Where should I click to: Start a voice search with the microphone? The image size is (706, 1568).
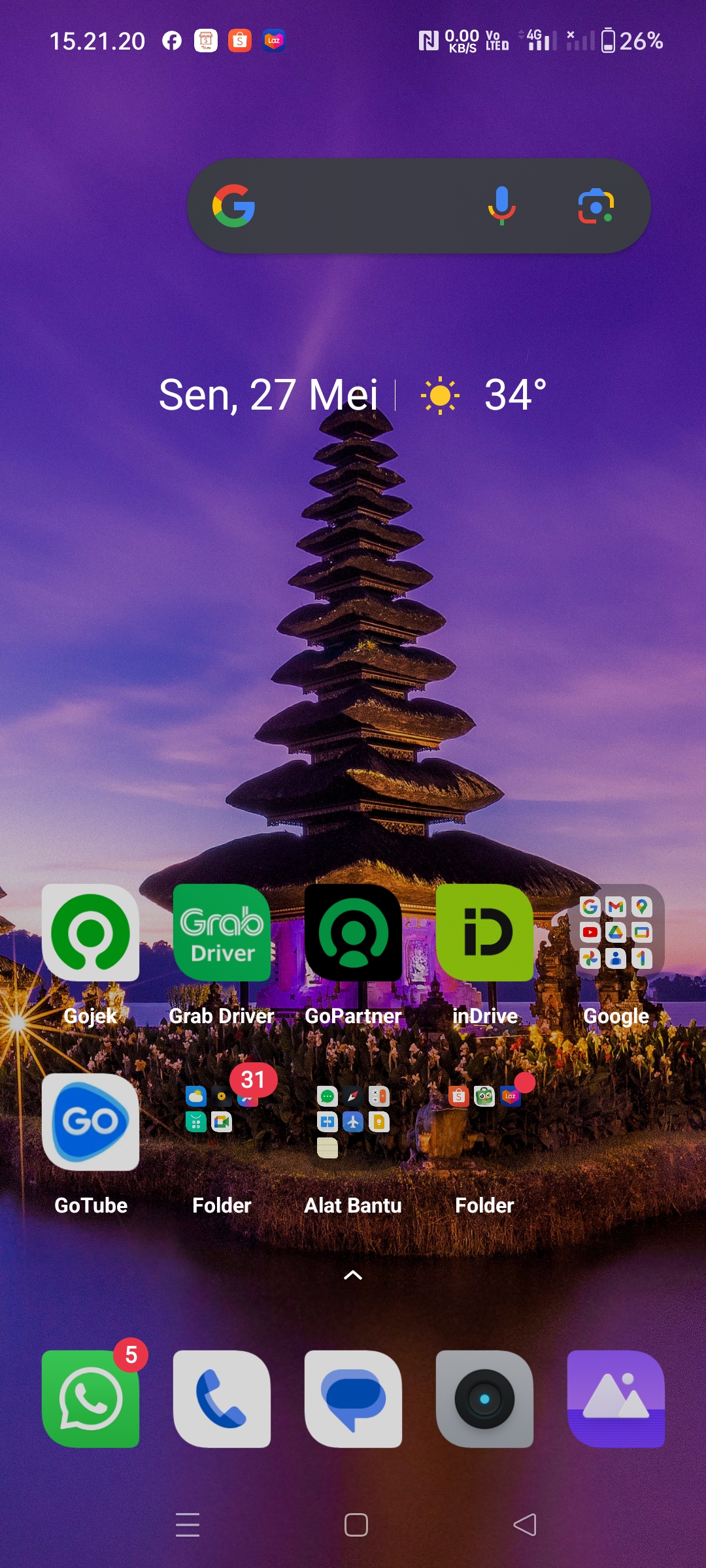(x=501, y=206)
